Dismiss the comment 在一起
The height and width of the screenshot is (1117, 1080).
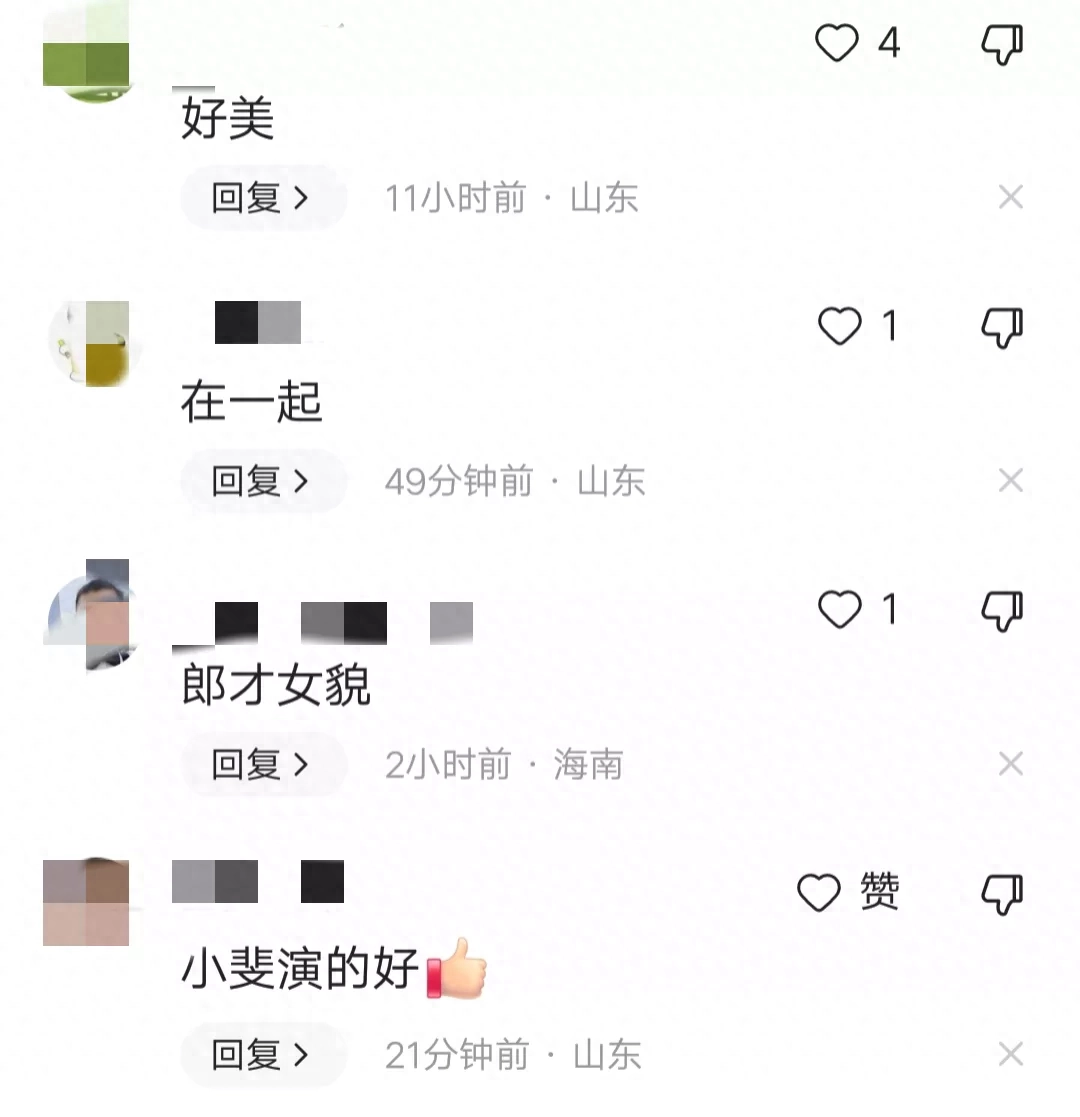tap(1011, 481)
